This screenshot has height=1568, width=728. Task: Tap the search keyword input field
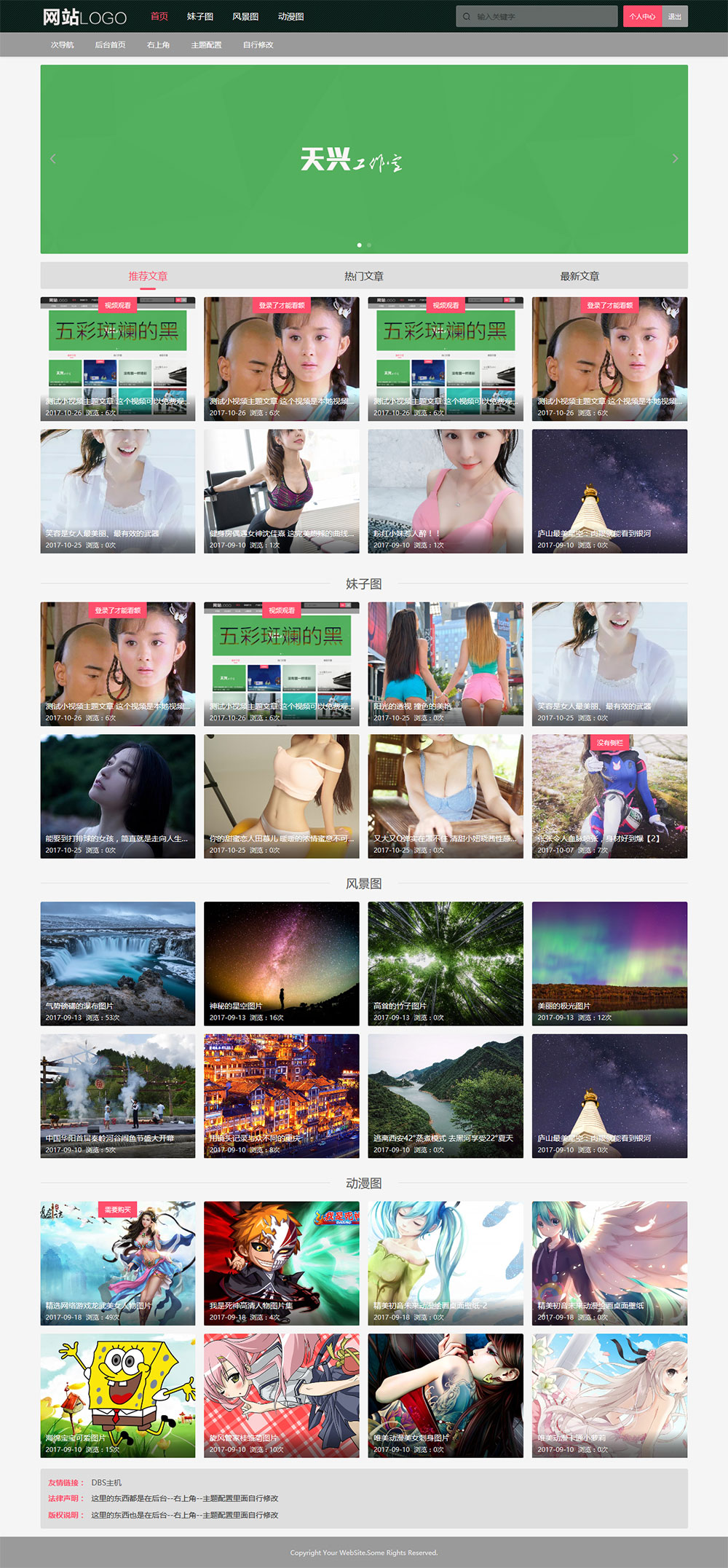pos(542,16)
